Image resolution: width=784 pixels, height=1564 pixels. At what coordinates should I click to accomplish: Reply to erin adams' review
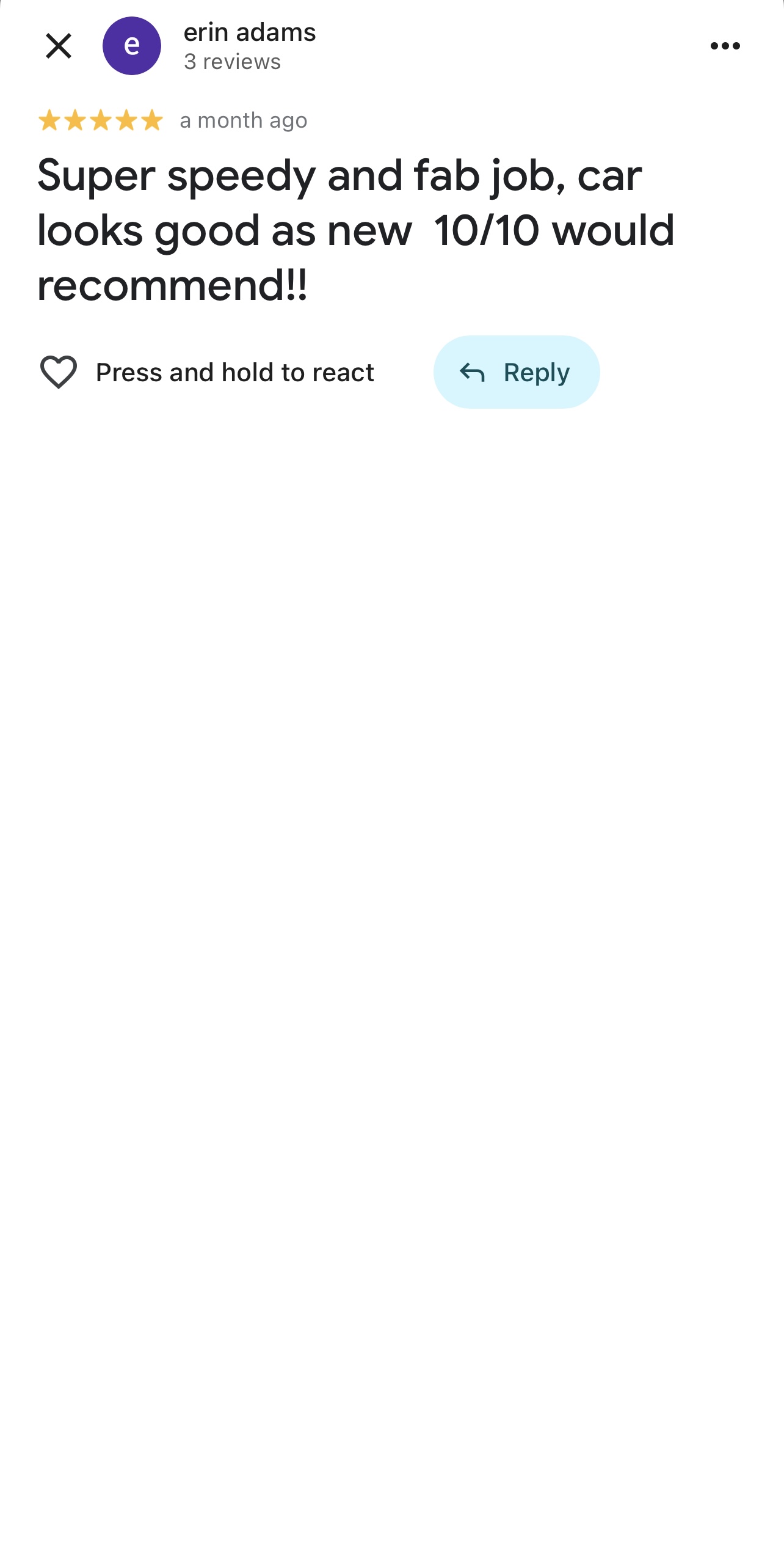[517, 372]
